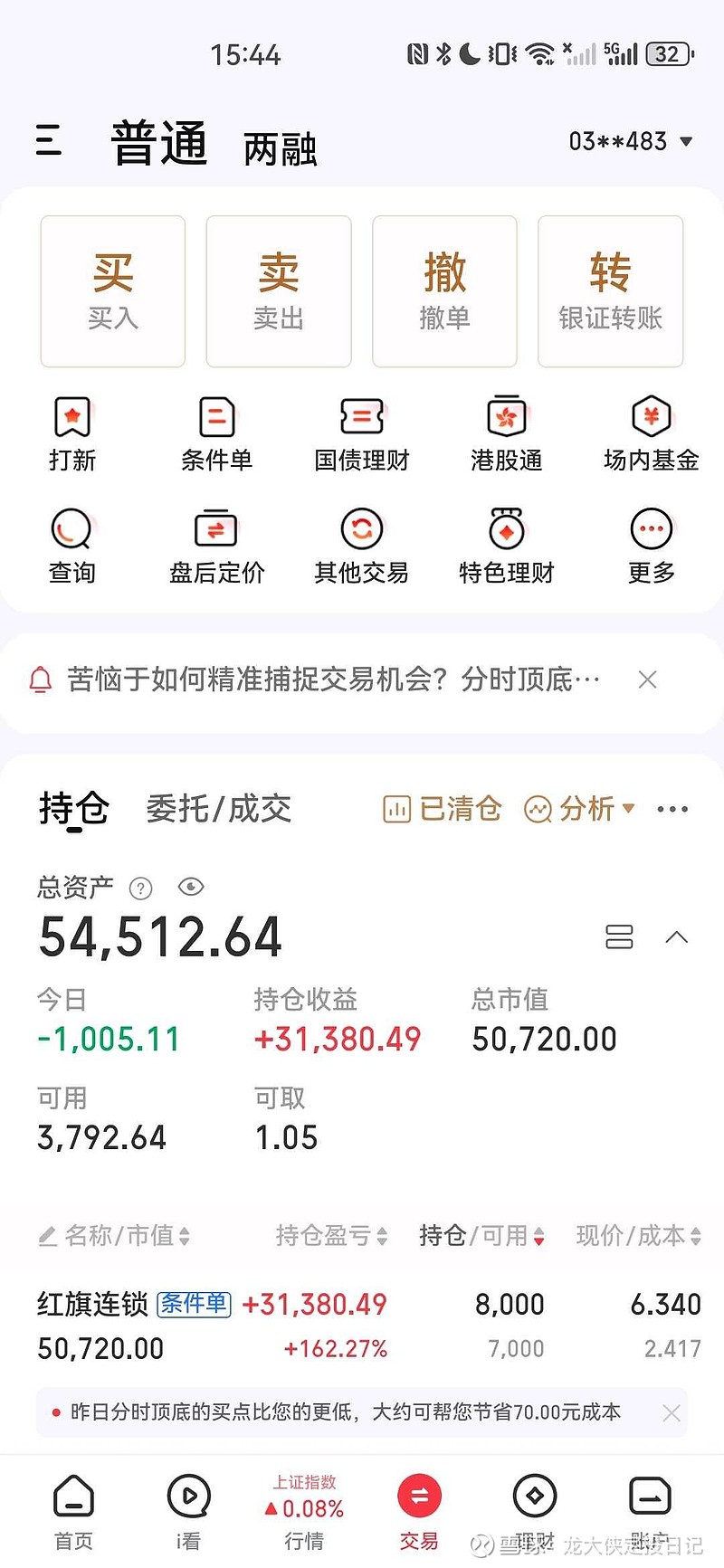Collapse the total assets panel chevron
Screen dimensions: 724x1568
677,937
